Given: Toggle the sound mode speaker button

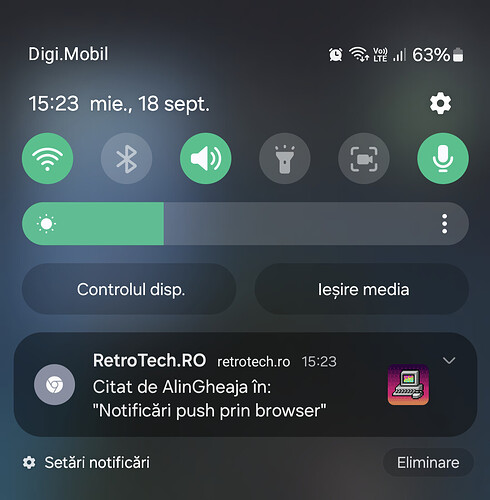Looking at the screenshot, I should click(x=206, y=158).
